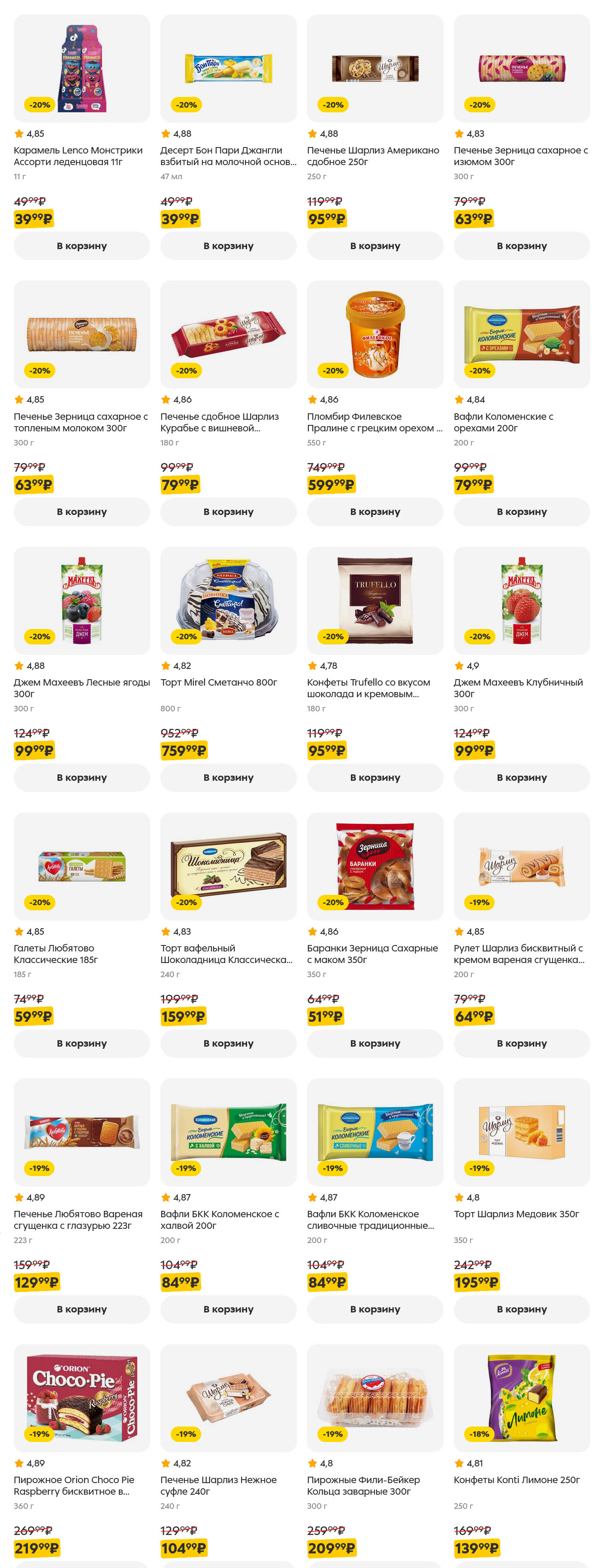
Task: Add Шарлиз Курабье с вишневой to cart
Action: tap(228, 512)
